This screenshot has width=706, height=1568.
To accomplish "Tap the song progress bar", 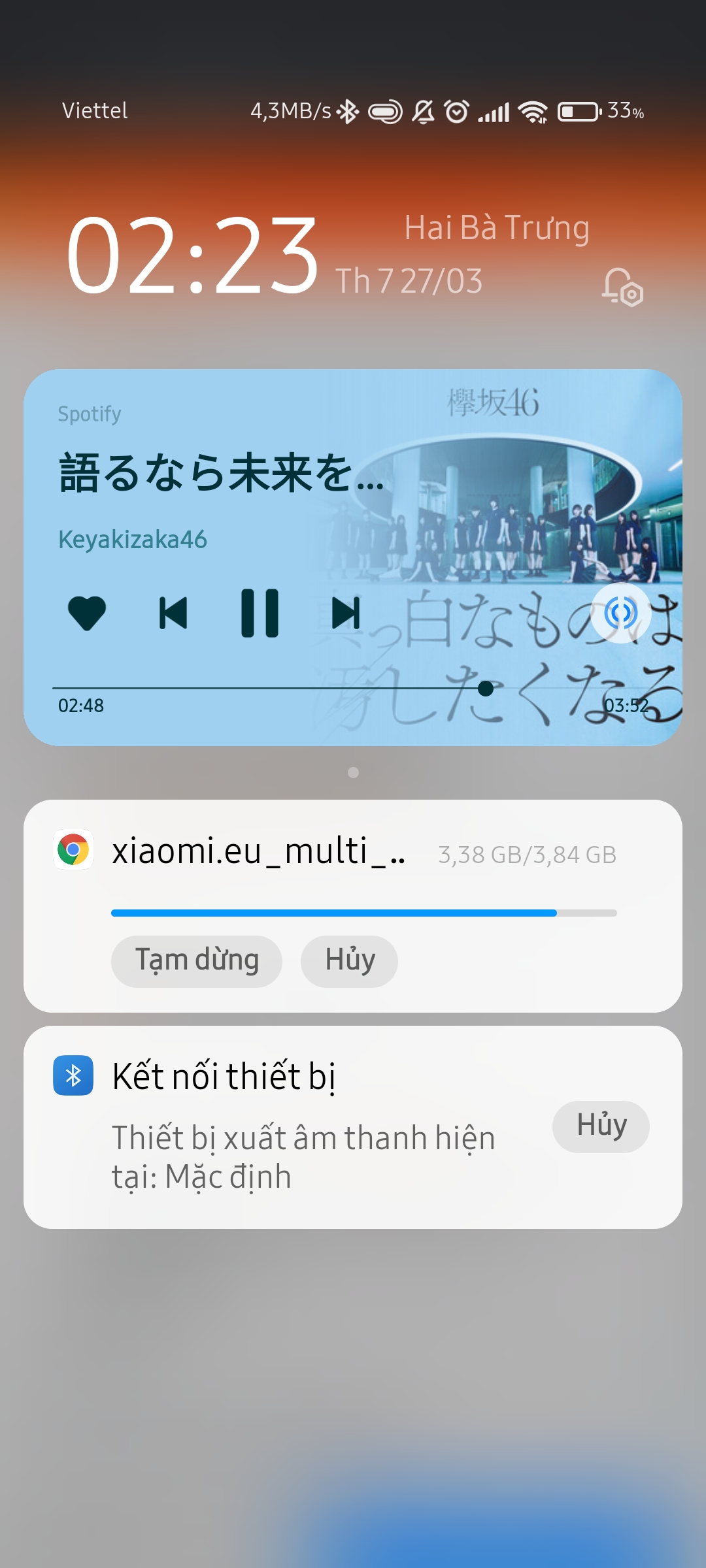I will 353,688.
